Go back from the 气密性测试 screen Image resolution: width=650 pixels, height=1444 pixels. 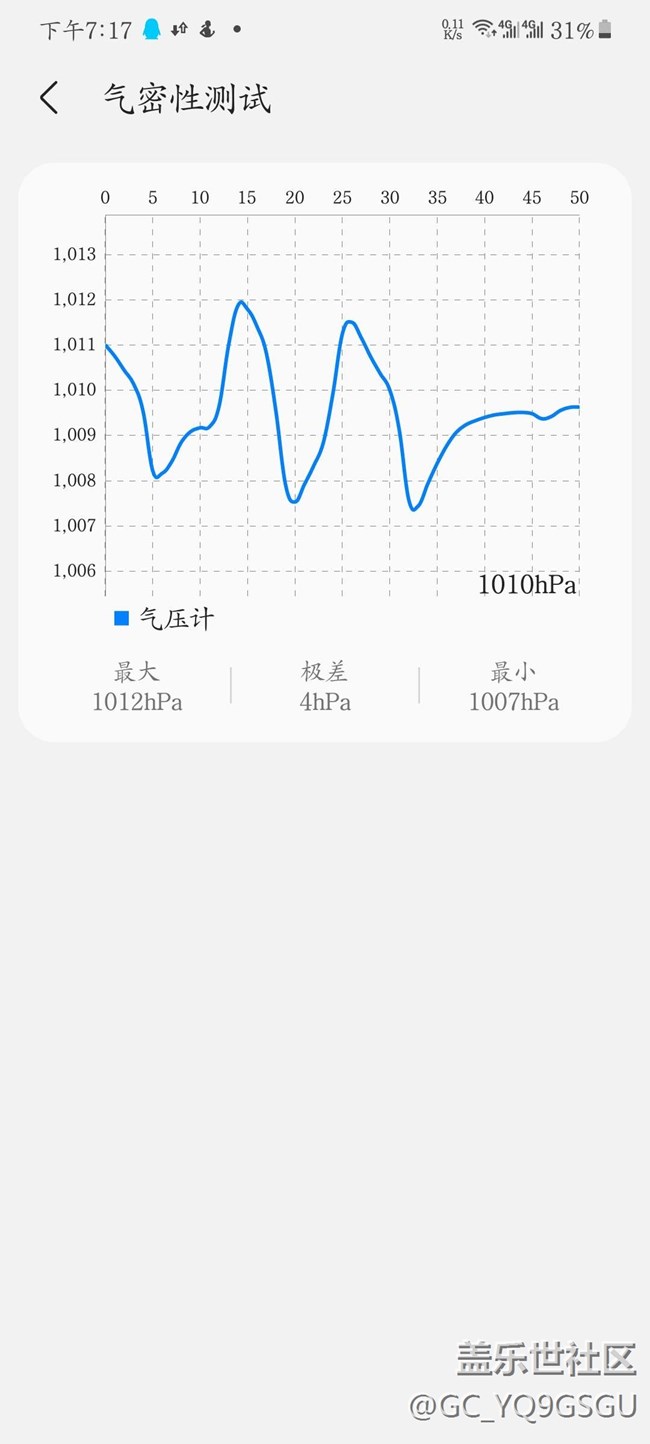coord(49,98)
